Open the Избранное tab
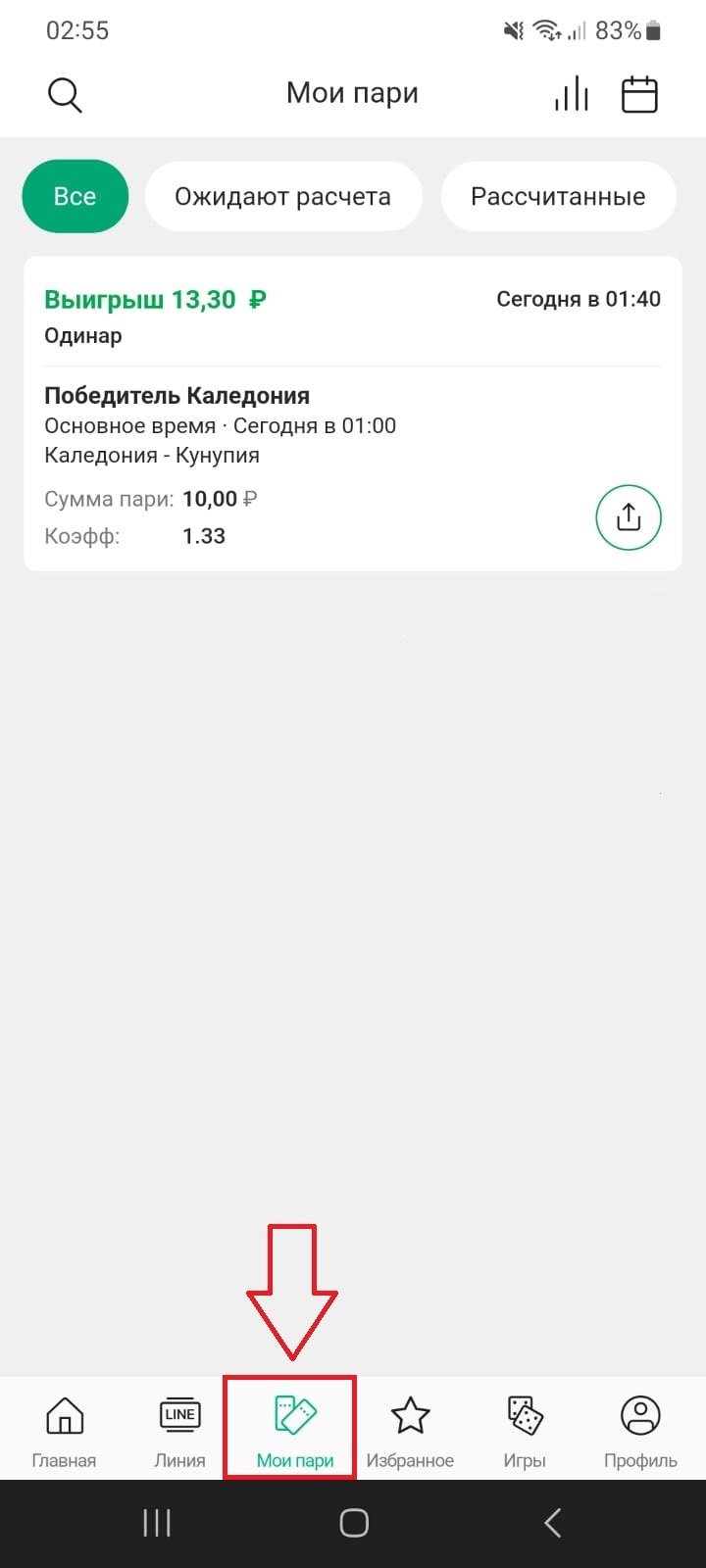The width and height of the screenshot is (706, 1568). pyautogui.click(x=410, y=1430)
